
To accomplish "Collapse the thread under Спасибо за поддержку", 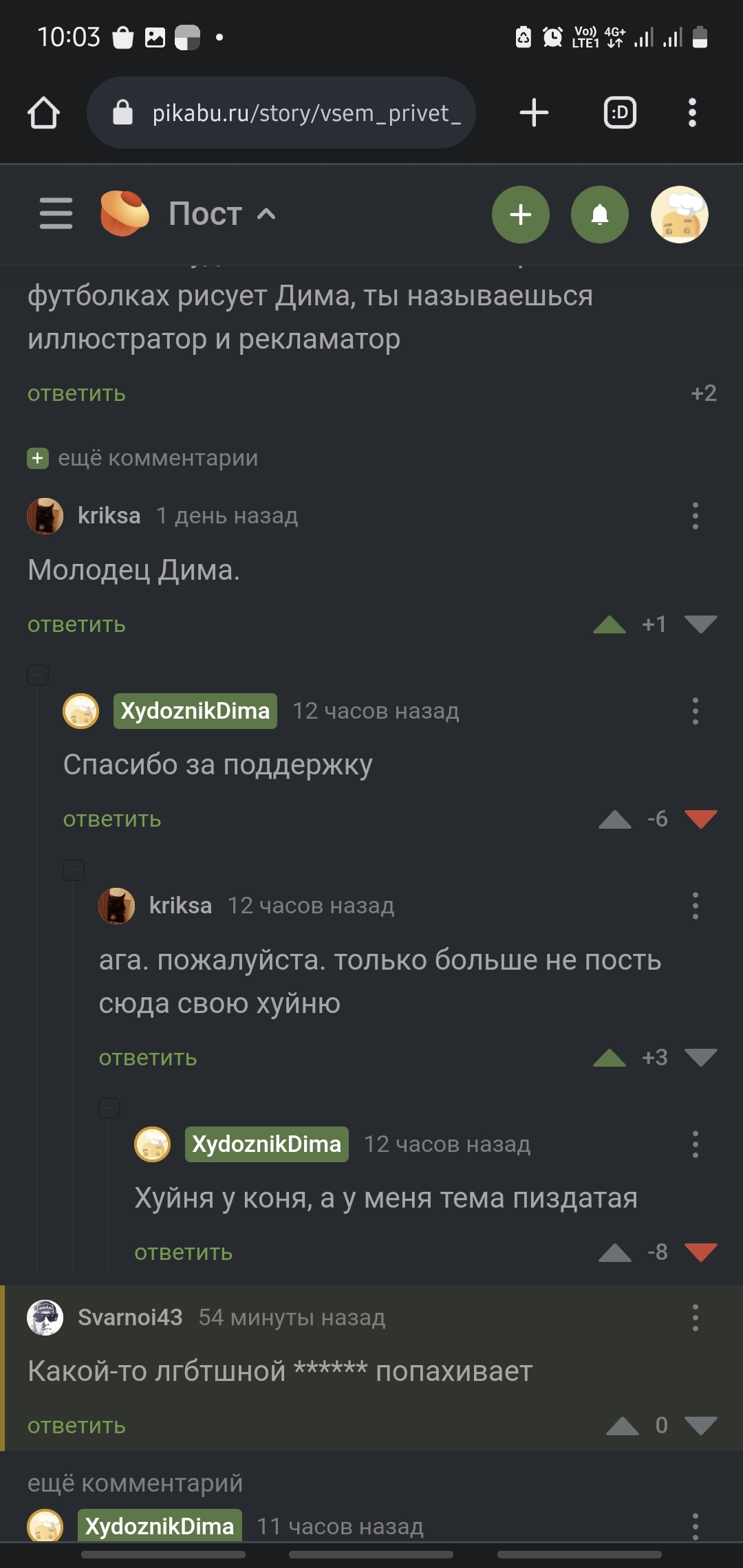I will 74,870.
